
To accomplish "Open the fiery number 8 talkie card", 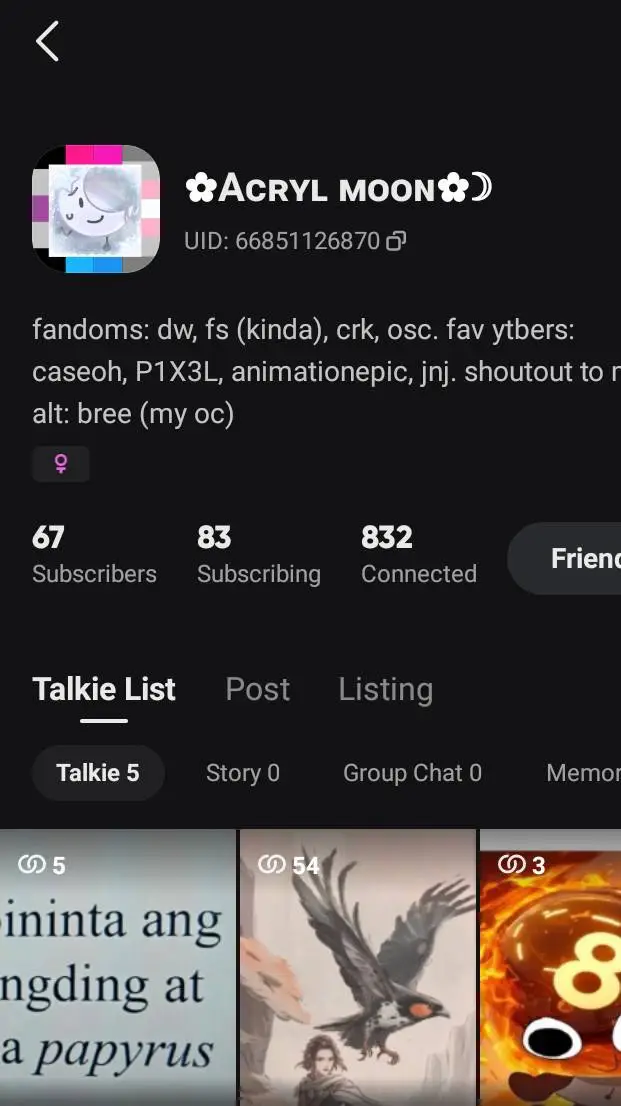I will click(550, 967).
